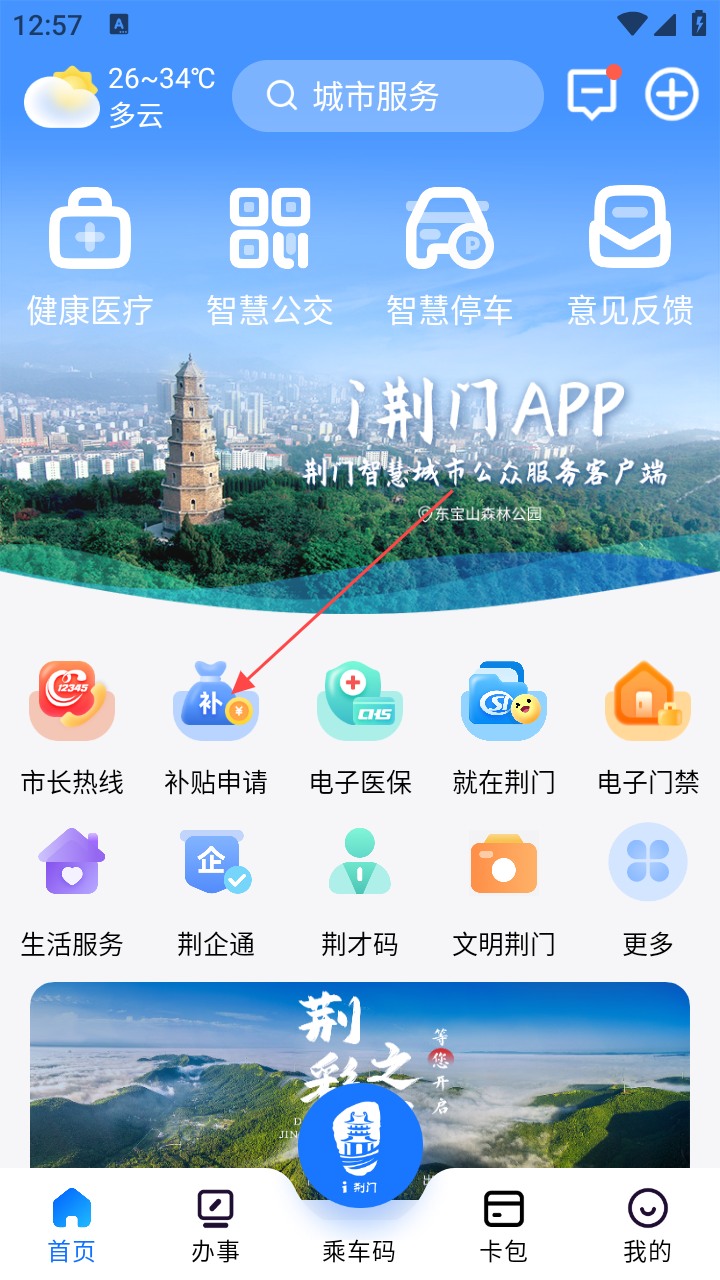The width and height of the screenshot is (720, 1280).
Task: Open 智慧停车 service
Action: click(449, 257)
